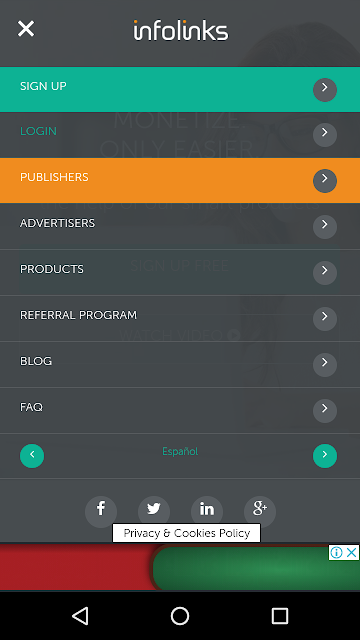The image size is (360, 640).
Task: Tap the next language arrow
Action: pos(325,456)
